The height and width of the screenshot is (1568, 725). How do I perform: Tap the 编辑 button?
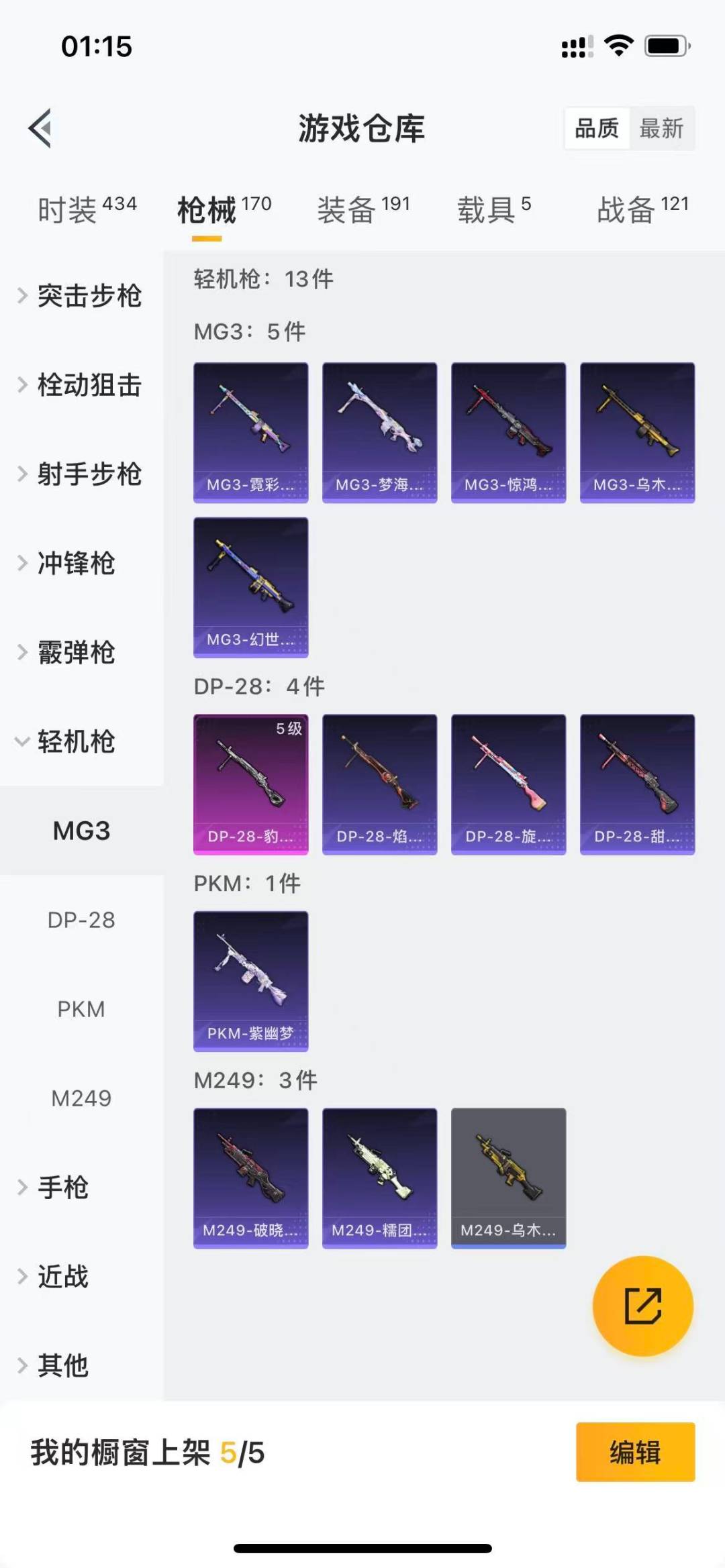tap(635, 1452)
